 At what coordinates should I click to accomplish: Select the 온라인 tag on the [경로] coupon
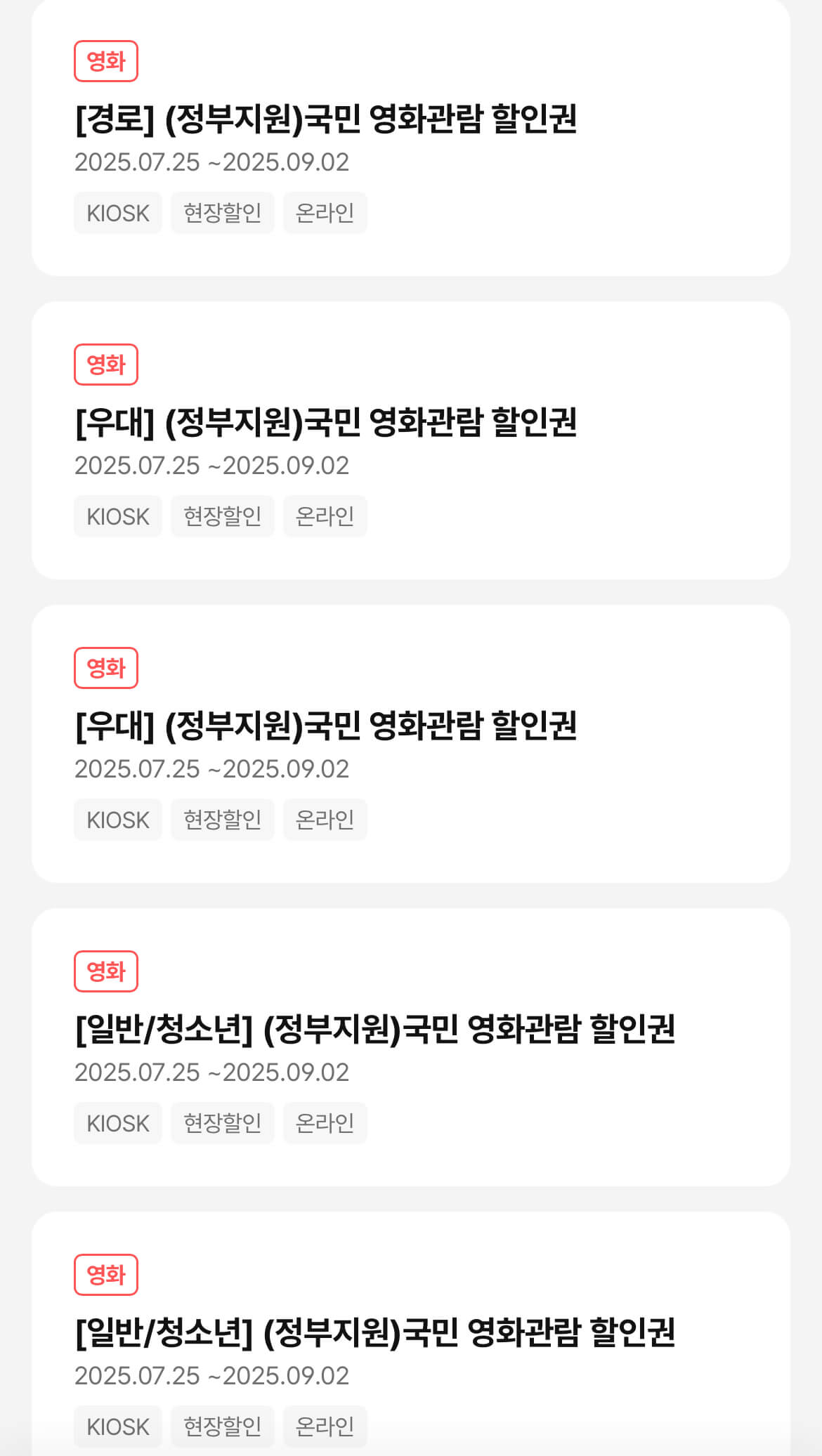coord(325,213)
